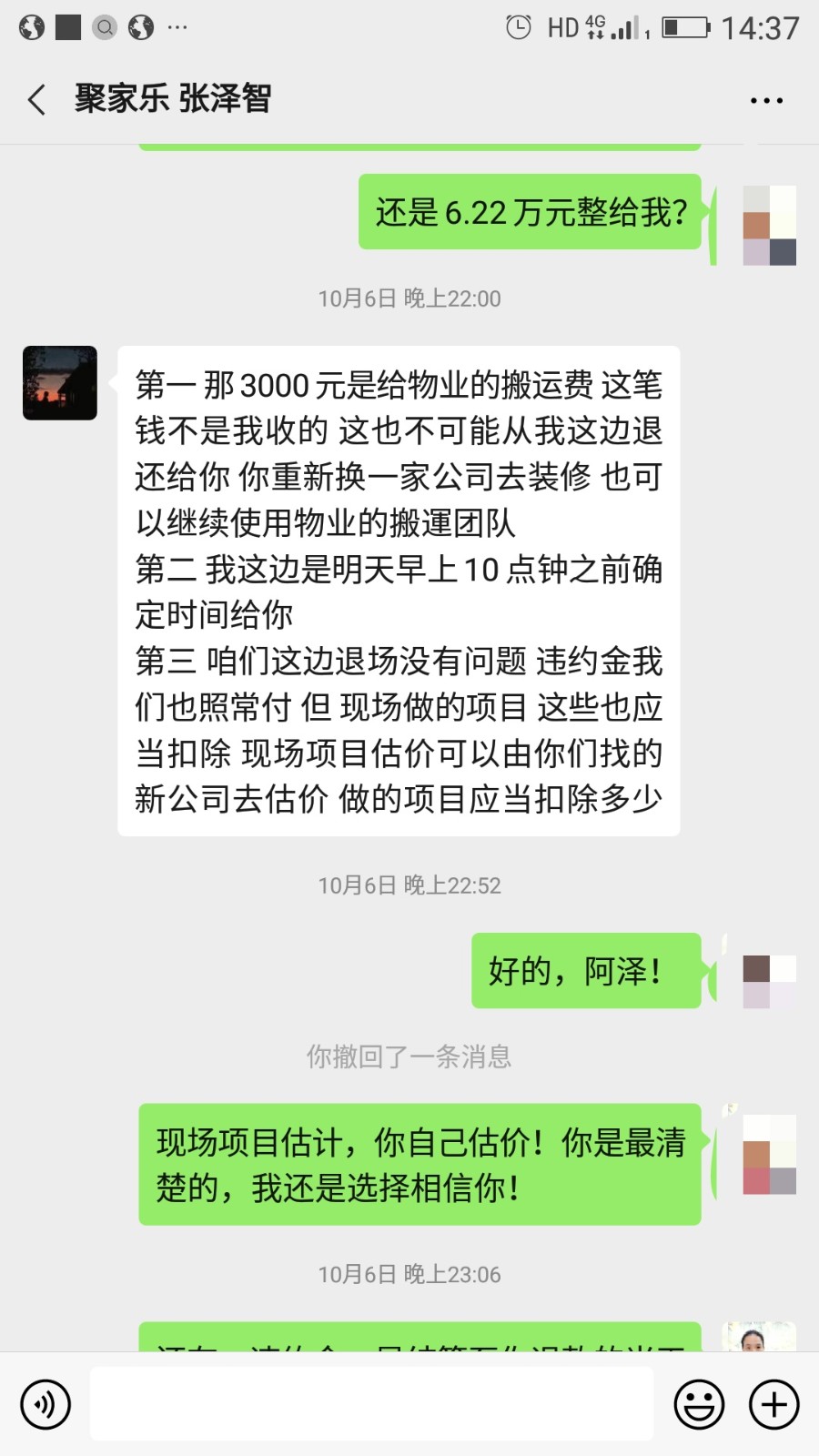
Task: Switch to voice message input
Action: [x=45, y=1404]
